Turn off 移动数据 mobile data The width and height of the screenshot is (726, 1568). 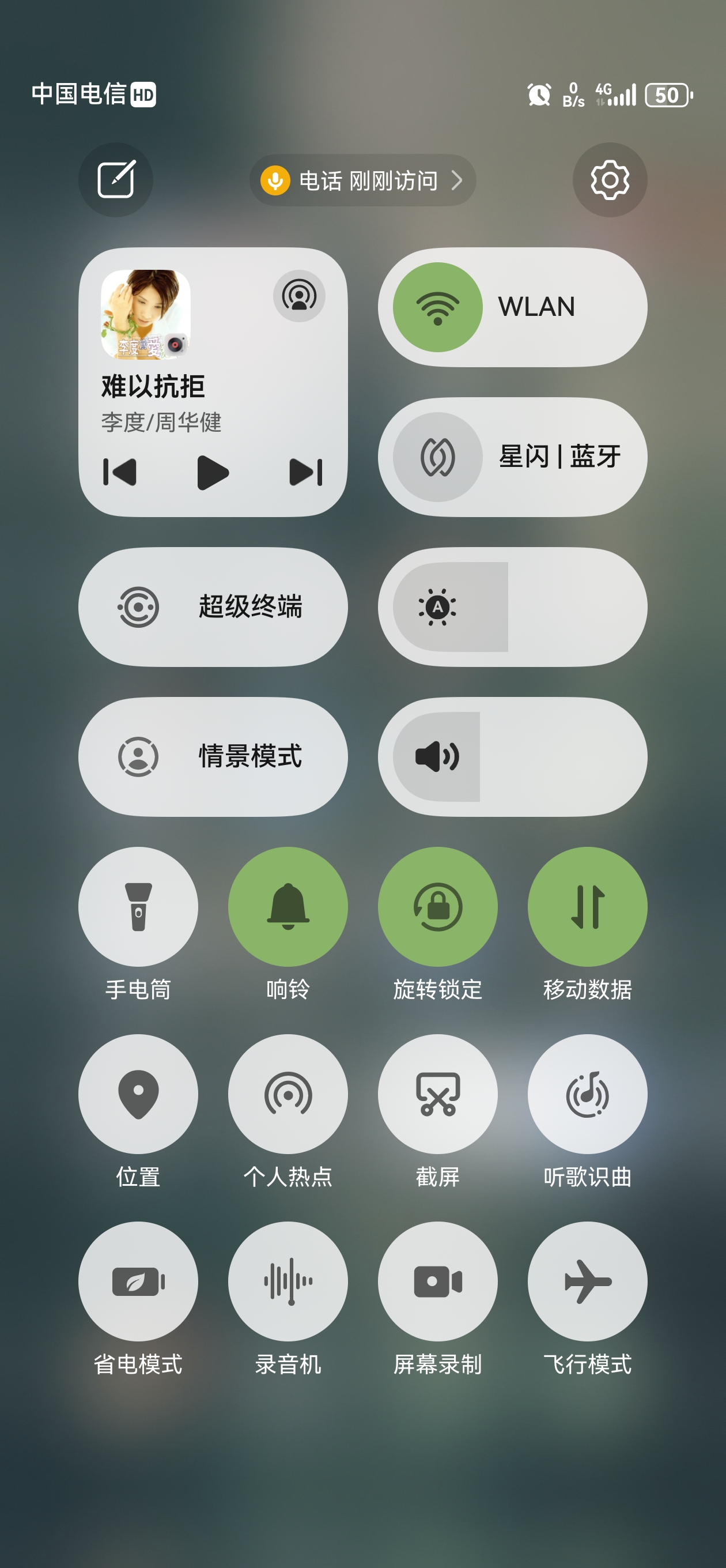pyautogui.click(x=587, y=906)
